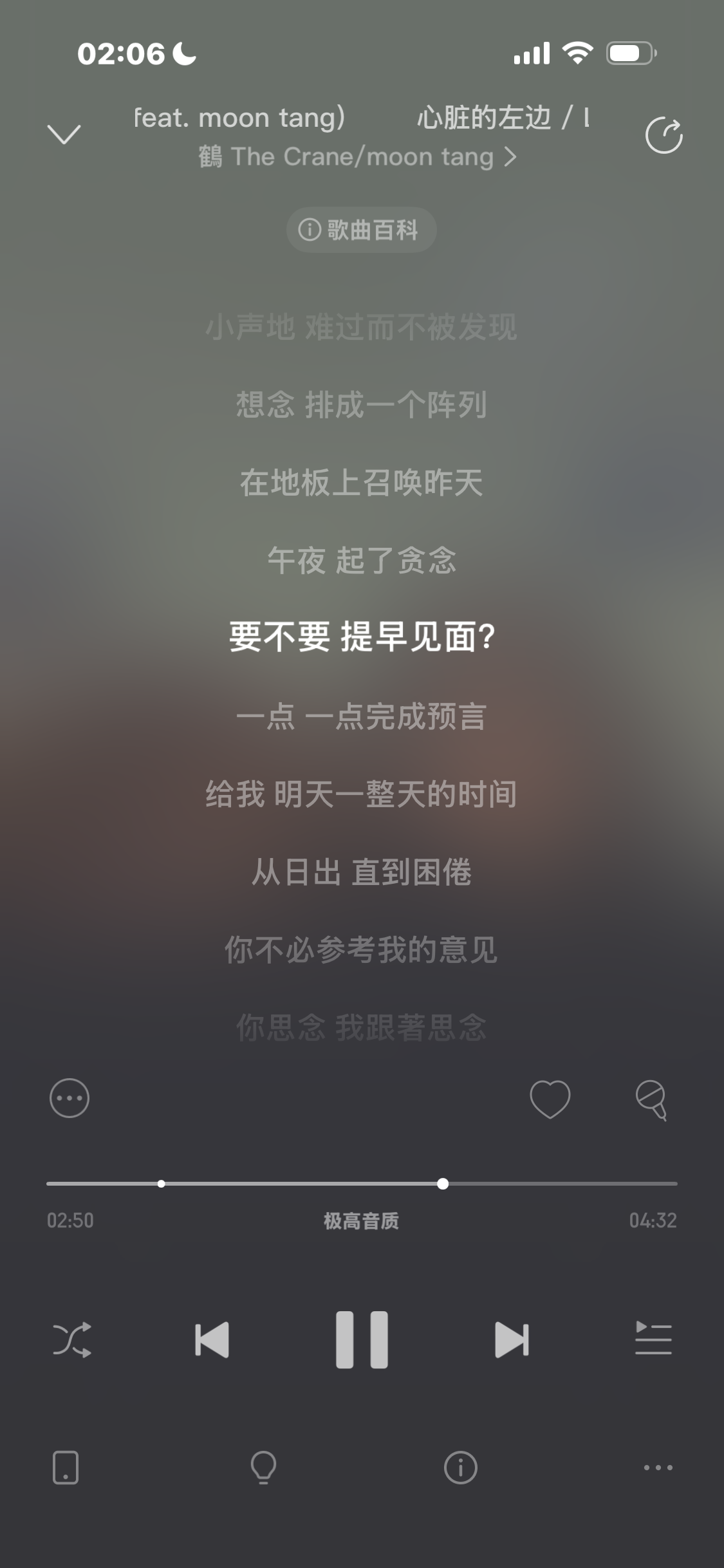Open the karaoke microphone icon
Viewport: 724px width, 1568px height.
[651, 1099]
